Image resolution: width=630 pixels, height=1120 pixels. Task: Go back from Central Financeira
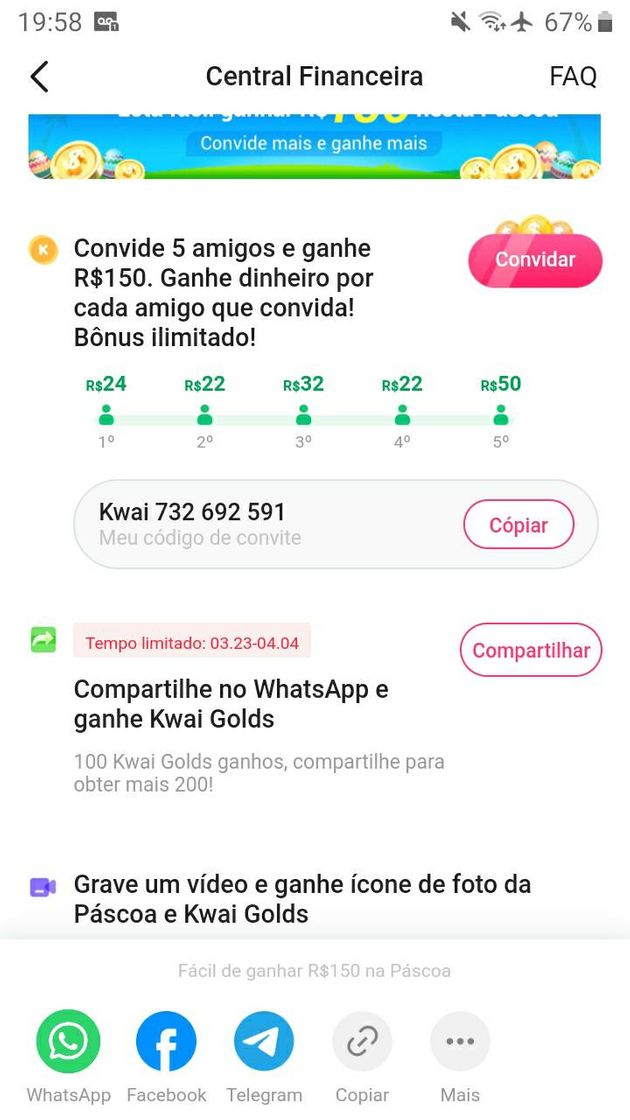coord(39,77)
